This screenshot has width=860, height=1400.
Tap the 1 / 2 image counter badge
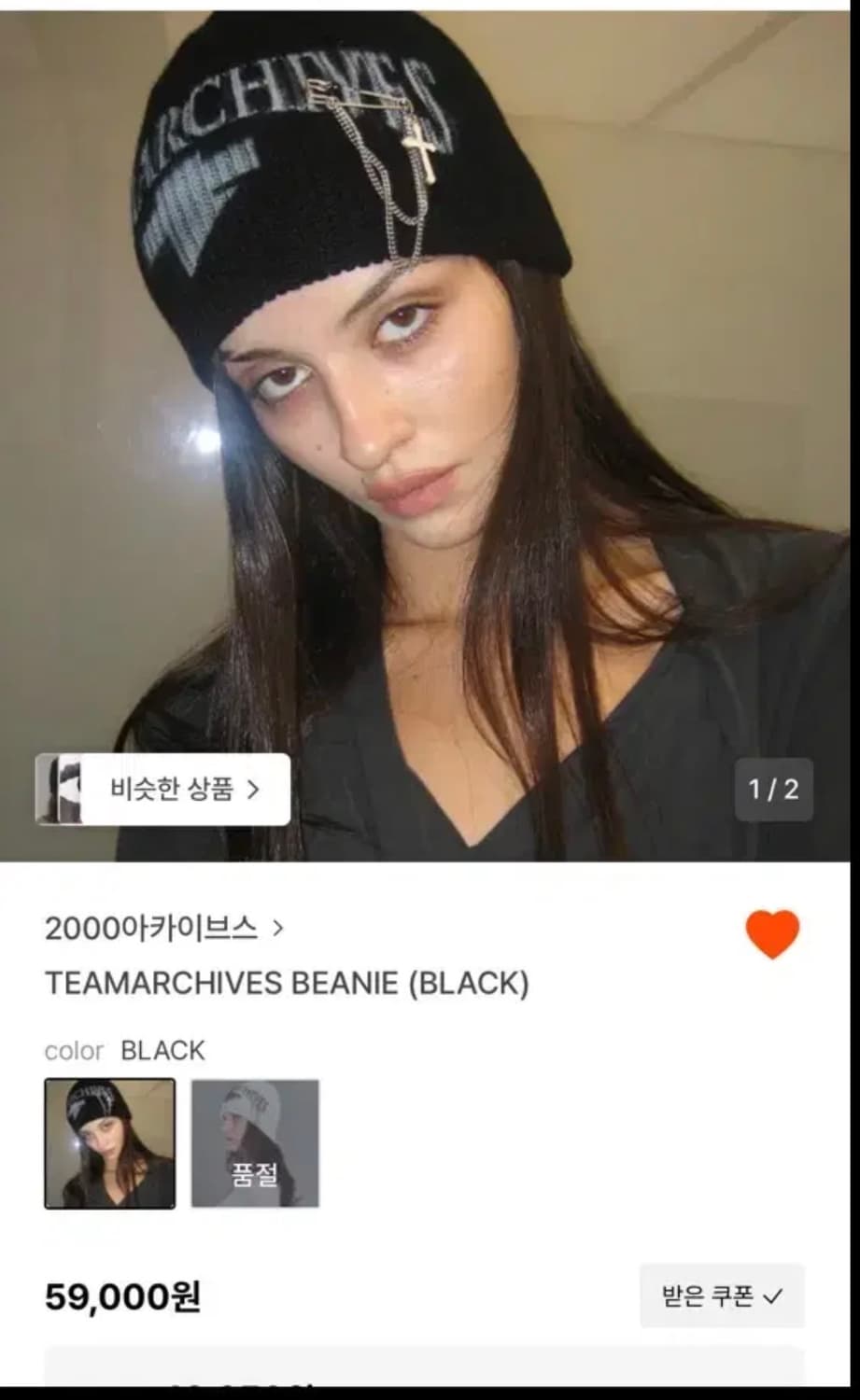(773, 789)
